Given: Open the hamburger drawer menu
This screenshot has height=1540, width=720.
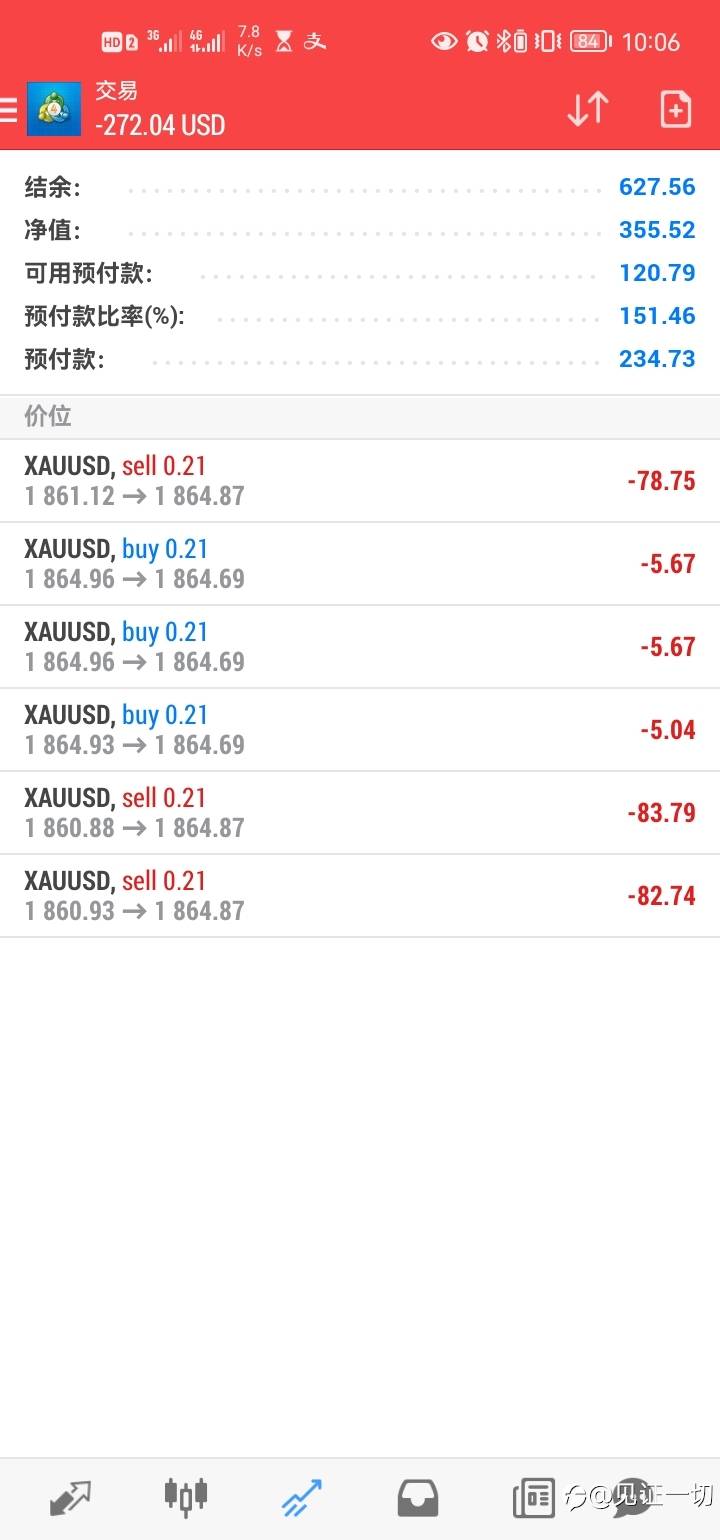Looking at the screenshot, I should tap(8, 109).
